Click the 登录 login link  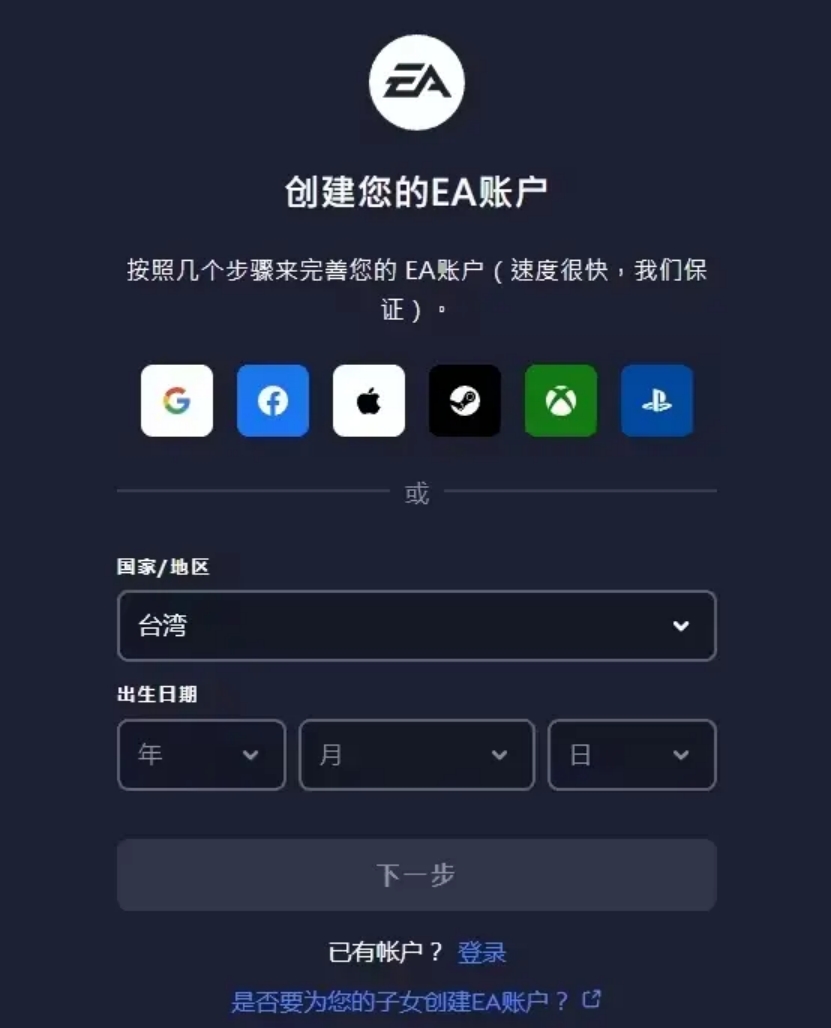(x=482, y=955)
